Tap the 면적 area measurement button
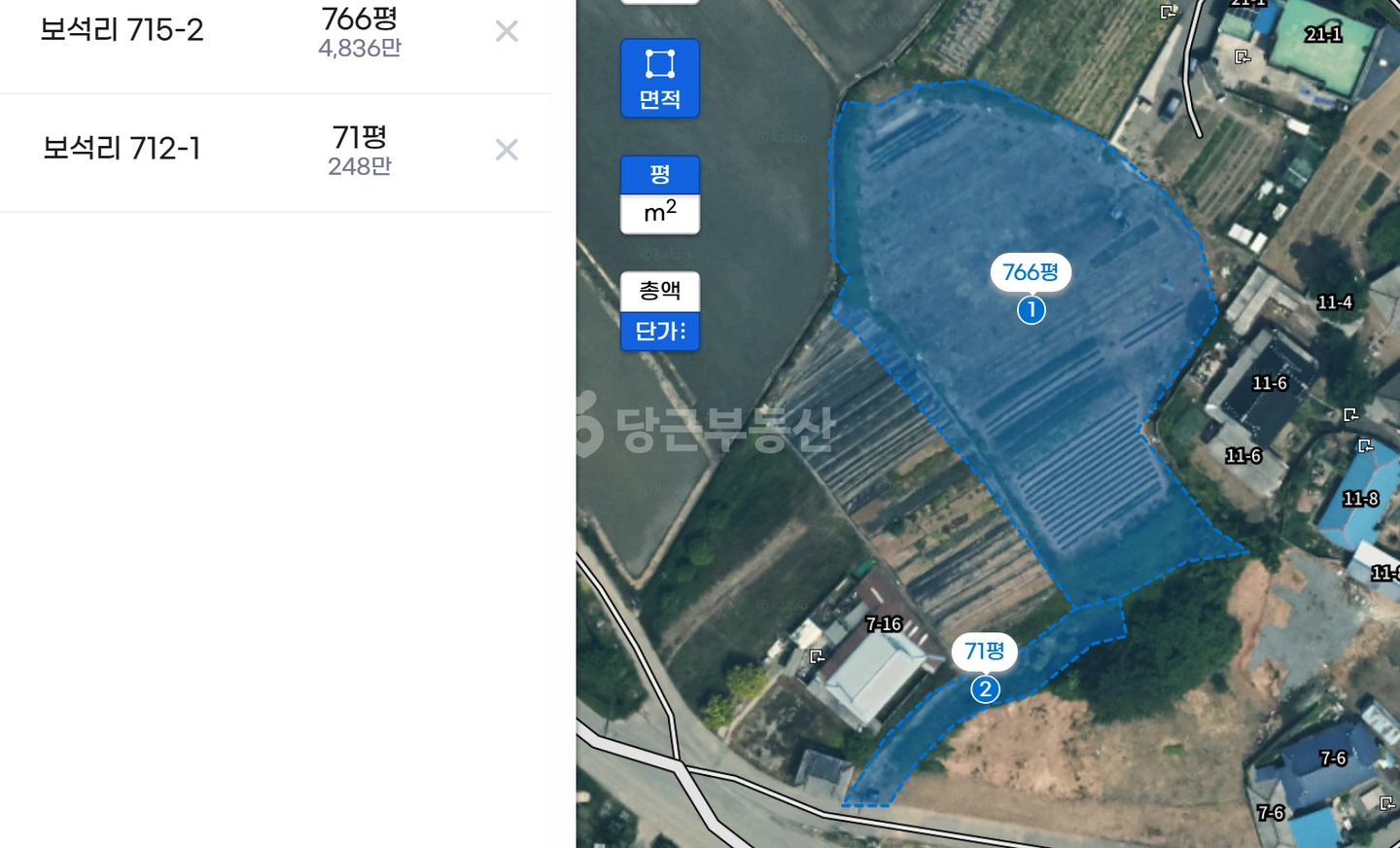This screenshot has width=1400, height=848. 660,79
